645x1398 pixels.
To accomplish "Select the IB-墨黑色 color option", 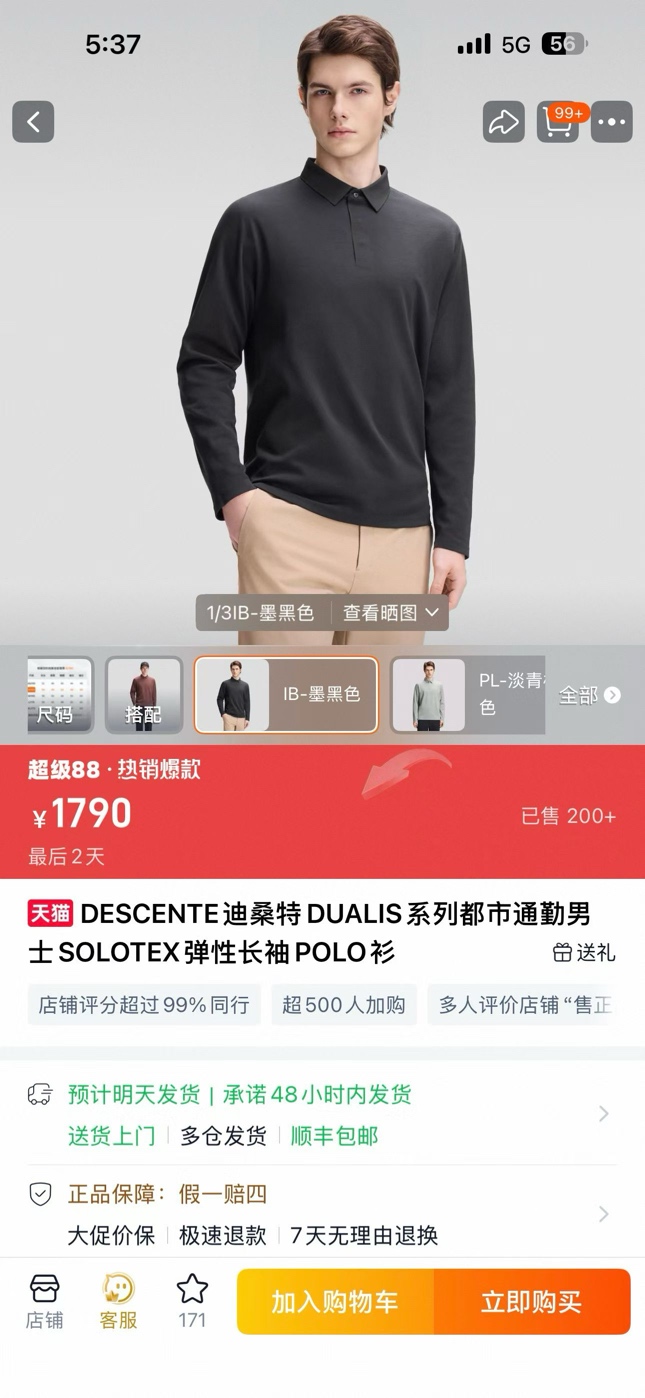I will [286, 694].
